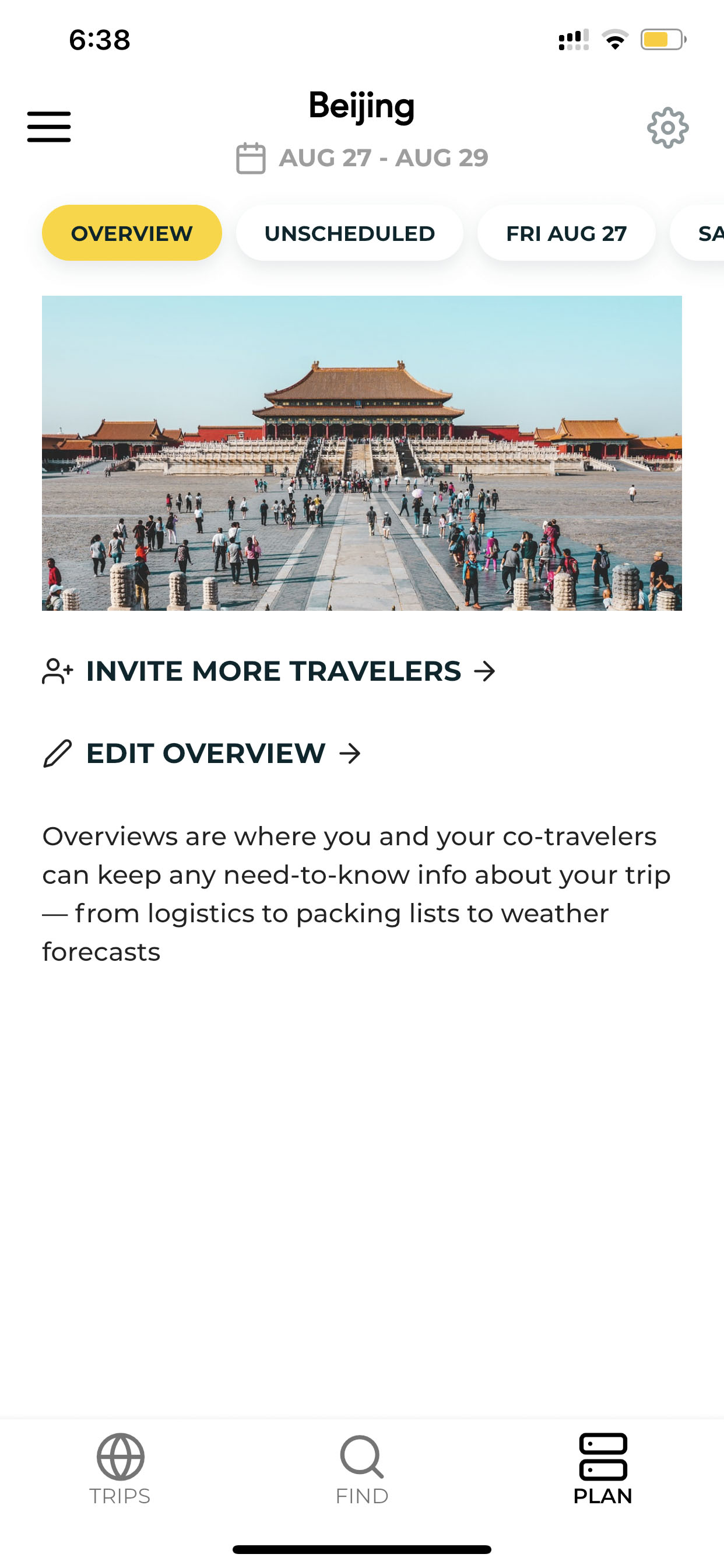This screenshot has height=1568, width=724.
Task: Select the Plan tab
Action: 603,1470
